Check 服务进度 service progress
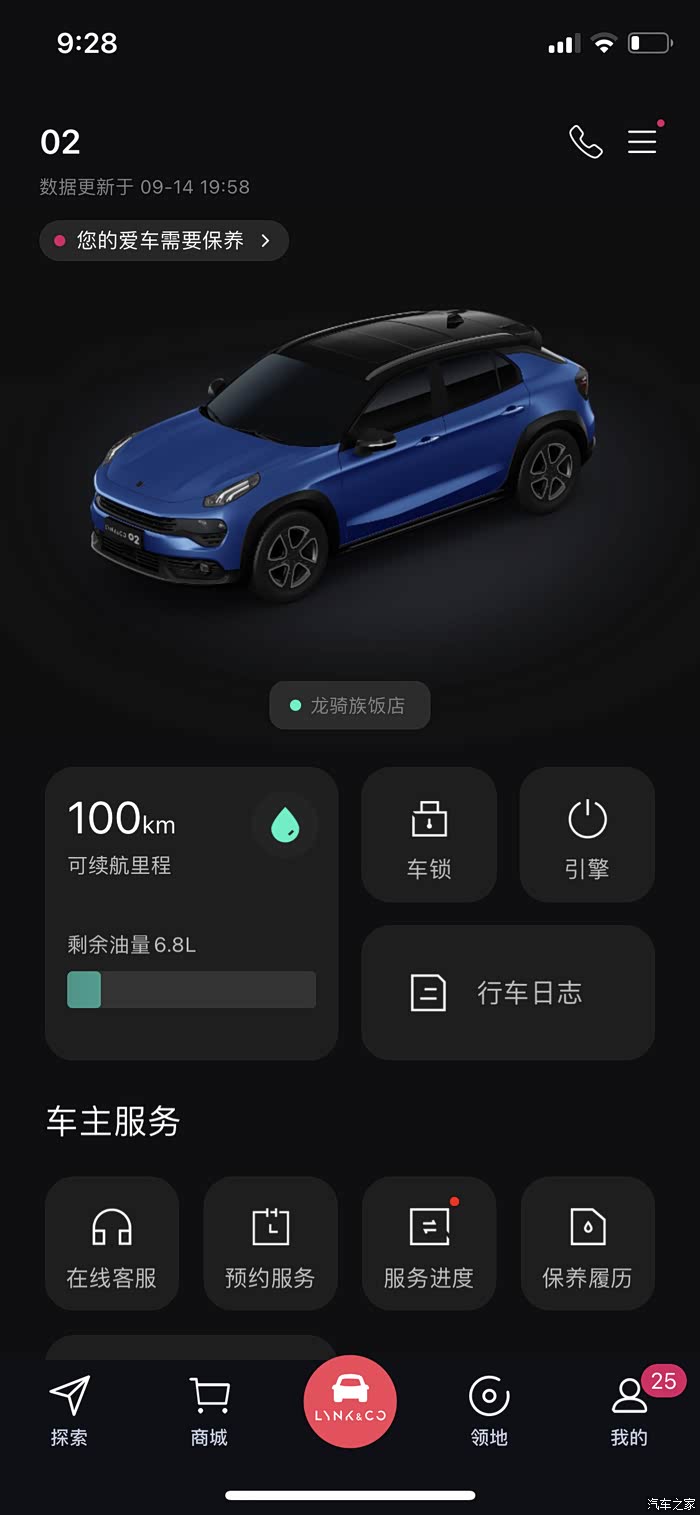The width and height of the screenshot is (700, 1515). [x=429, y=1243]
